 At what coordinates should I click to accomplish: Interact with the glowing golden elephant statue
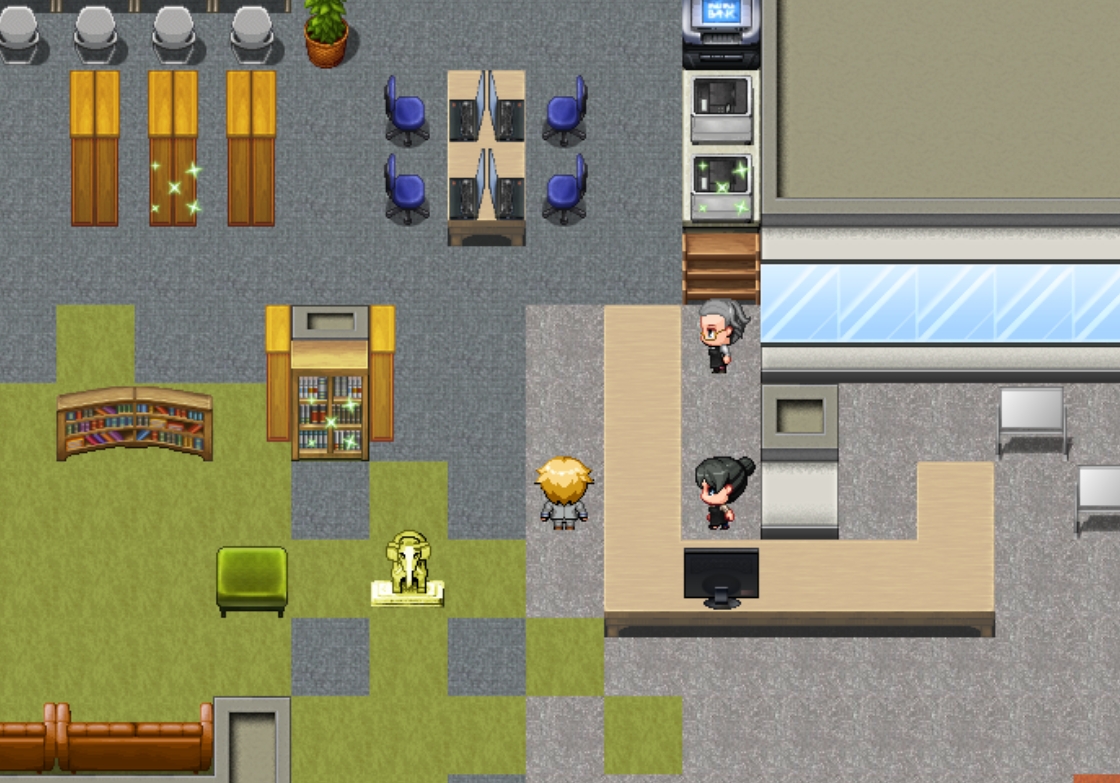[408, 568]
